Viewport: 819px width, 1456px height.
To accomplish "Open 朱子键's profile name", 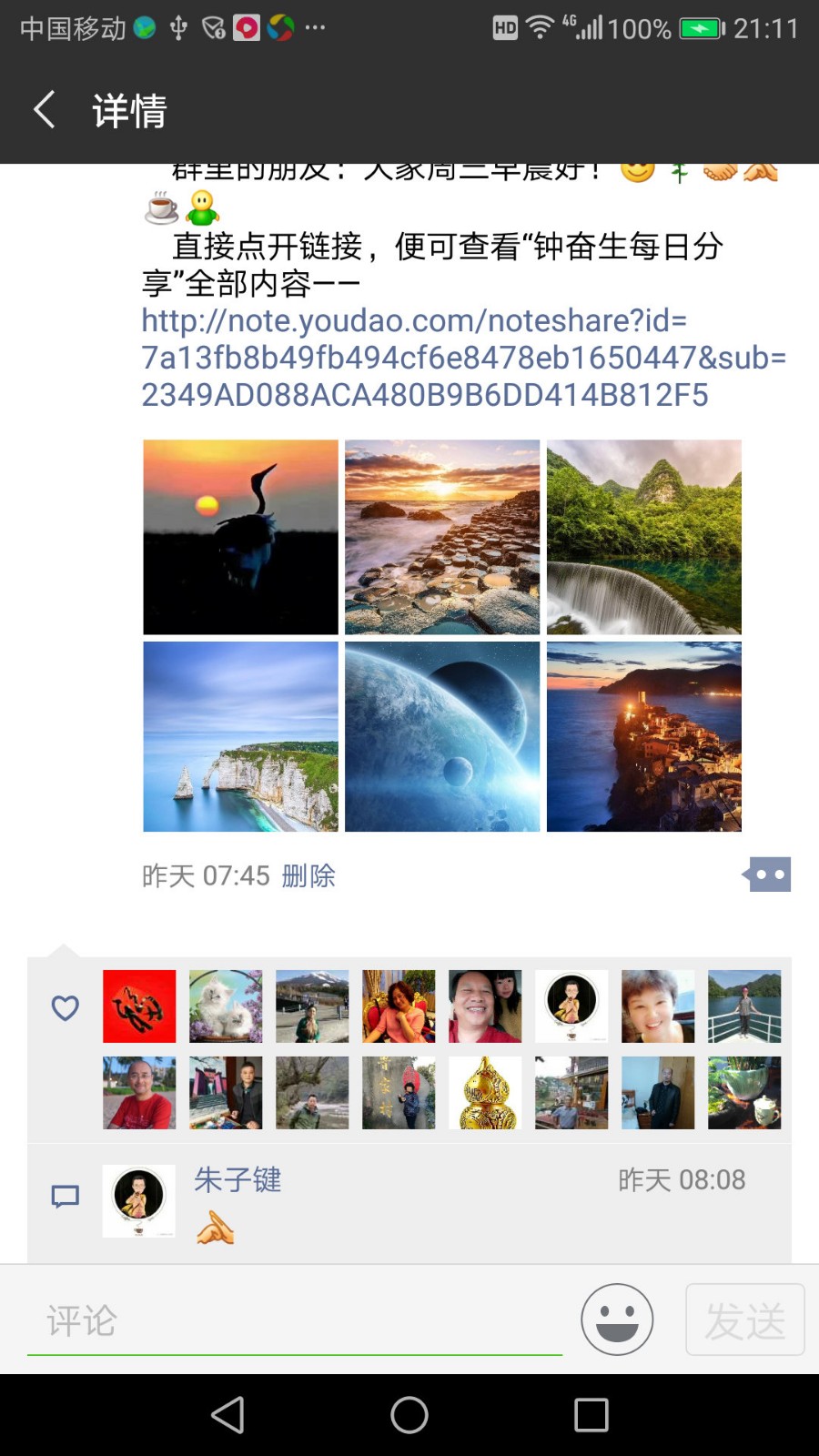I will [x=238, y=1179].
